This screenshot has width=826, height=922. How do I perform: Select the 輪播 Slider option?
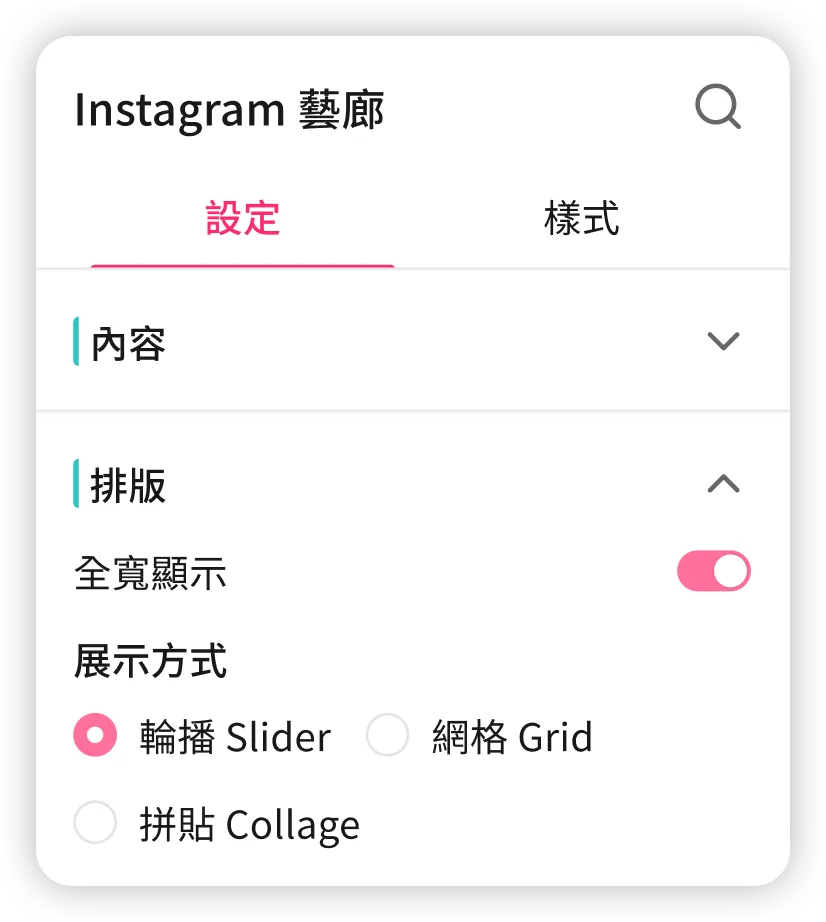click(x=96, y=737)
